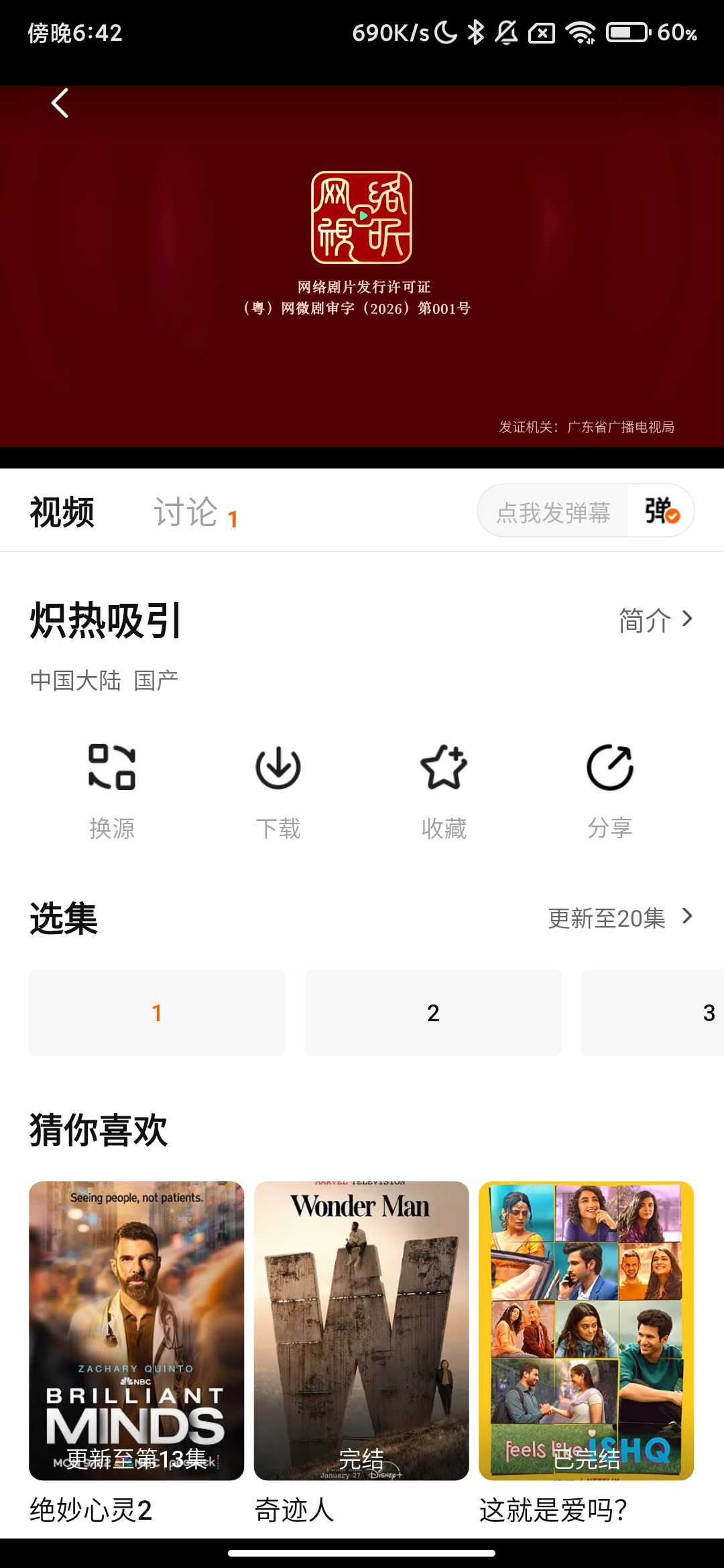Select the 视频 tab
This screenshot has height=1568, width=724.
(62, 511)
